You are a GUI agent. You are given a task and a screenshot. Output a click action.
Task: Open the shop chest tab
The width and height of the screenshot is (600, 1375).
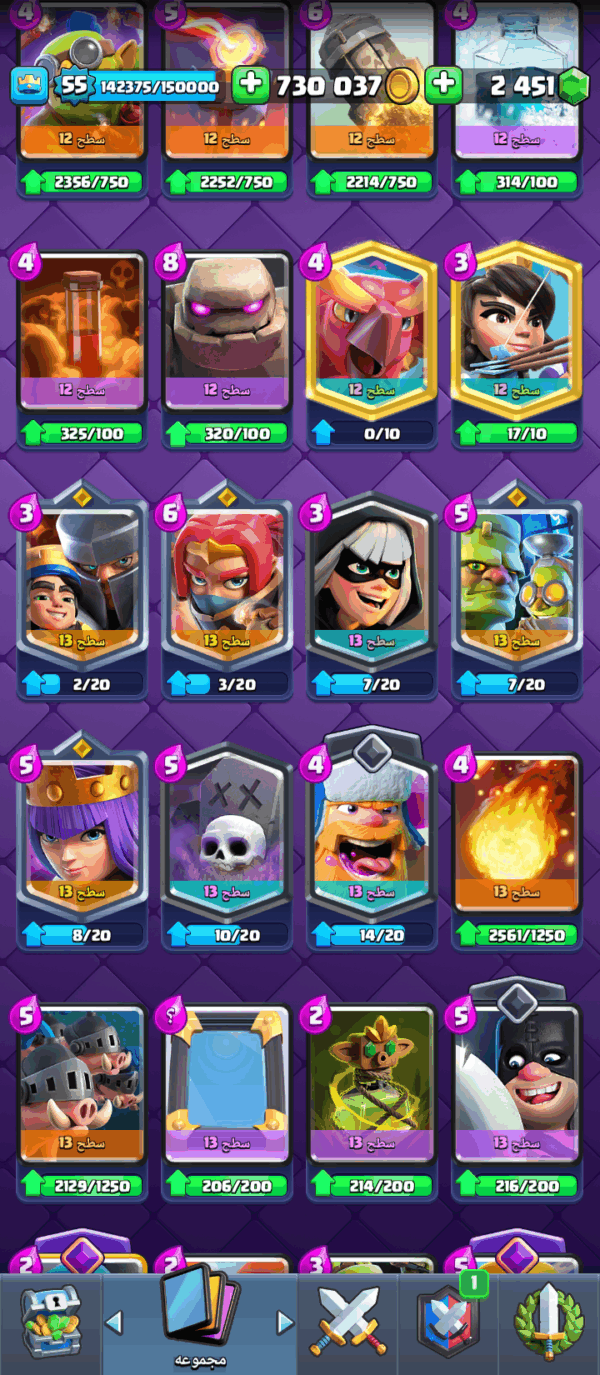pyautogui.click(x=50, y=1325)
